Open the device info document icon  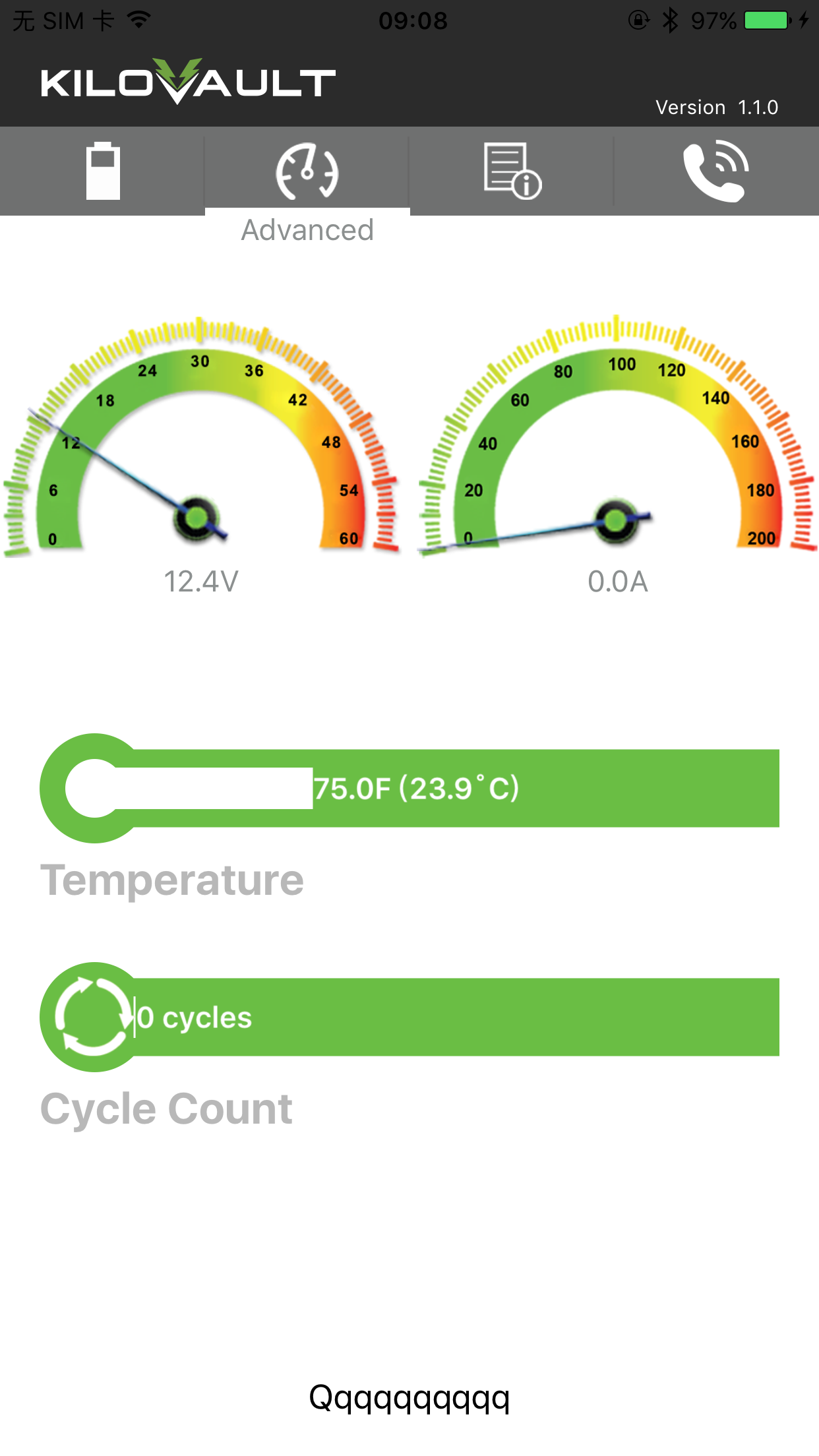511,170
